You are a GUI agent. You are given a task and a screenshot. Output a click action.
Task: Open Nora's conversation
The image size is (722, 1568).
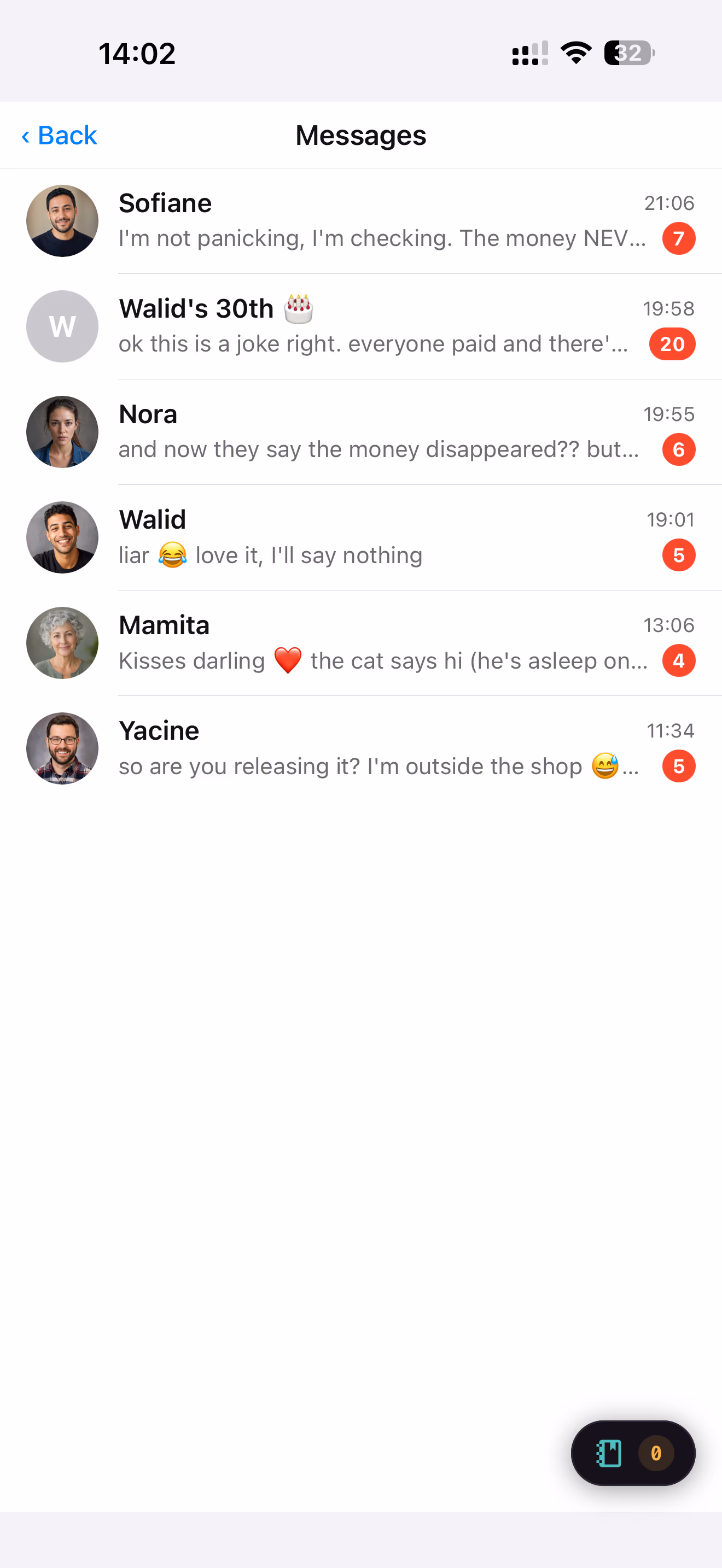tap(361, 432)
